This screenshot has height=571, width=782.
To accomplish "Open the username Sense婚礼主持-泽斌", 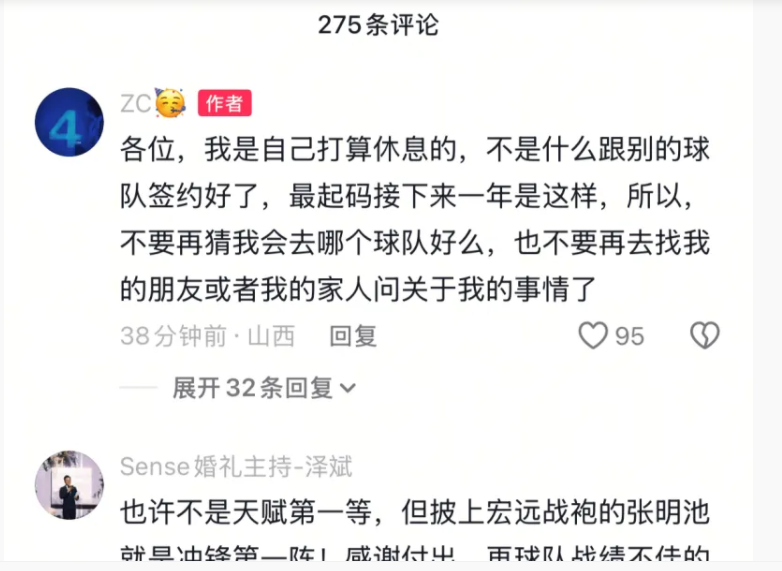I will pos(236,467).
